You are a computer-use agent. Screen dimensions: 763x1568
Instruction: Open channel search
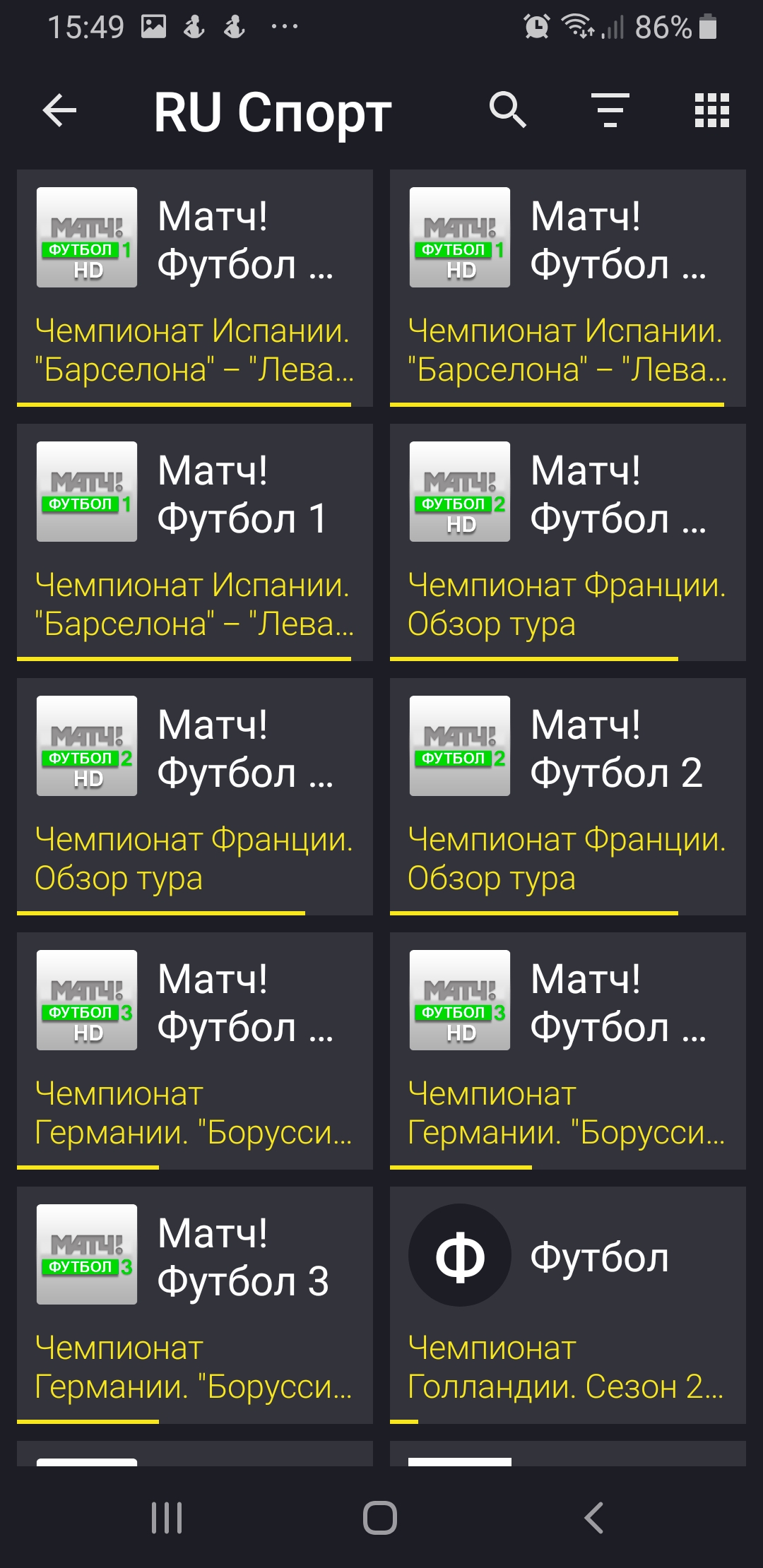[508, 110]
